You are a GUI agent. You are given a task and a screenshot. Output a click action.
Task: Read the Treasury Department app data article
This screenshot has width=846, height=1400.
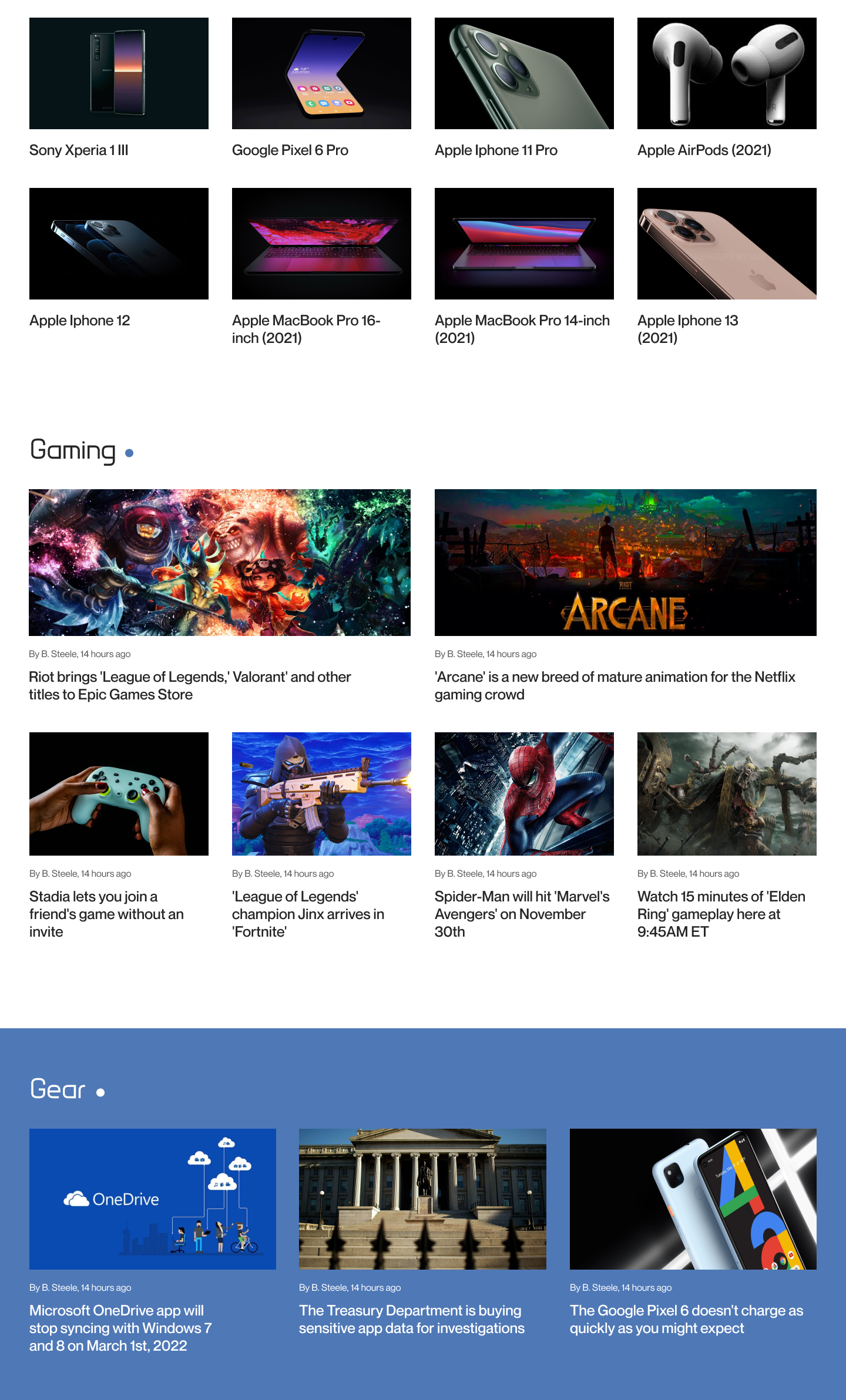pos(411,1319)
